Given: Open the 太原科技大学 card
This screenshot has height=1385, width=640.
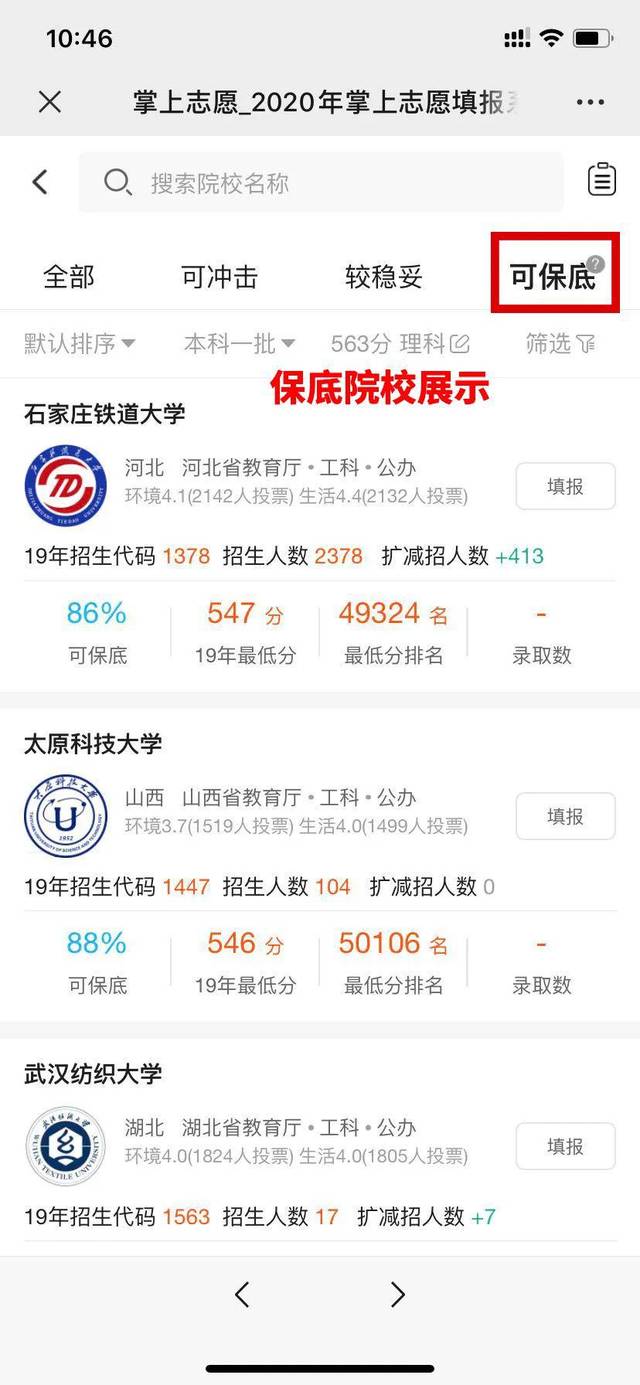Looking at the screenshot, I should pos(93,744).
